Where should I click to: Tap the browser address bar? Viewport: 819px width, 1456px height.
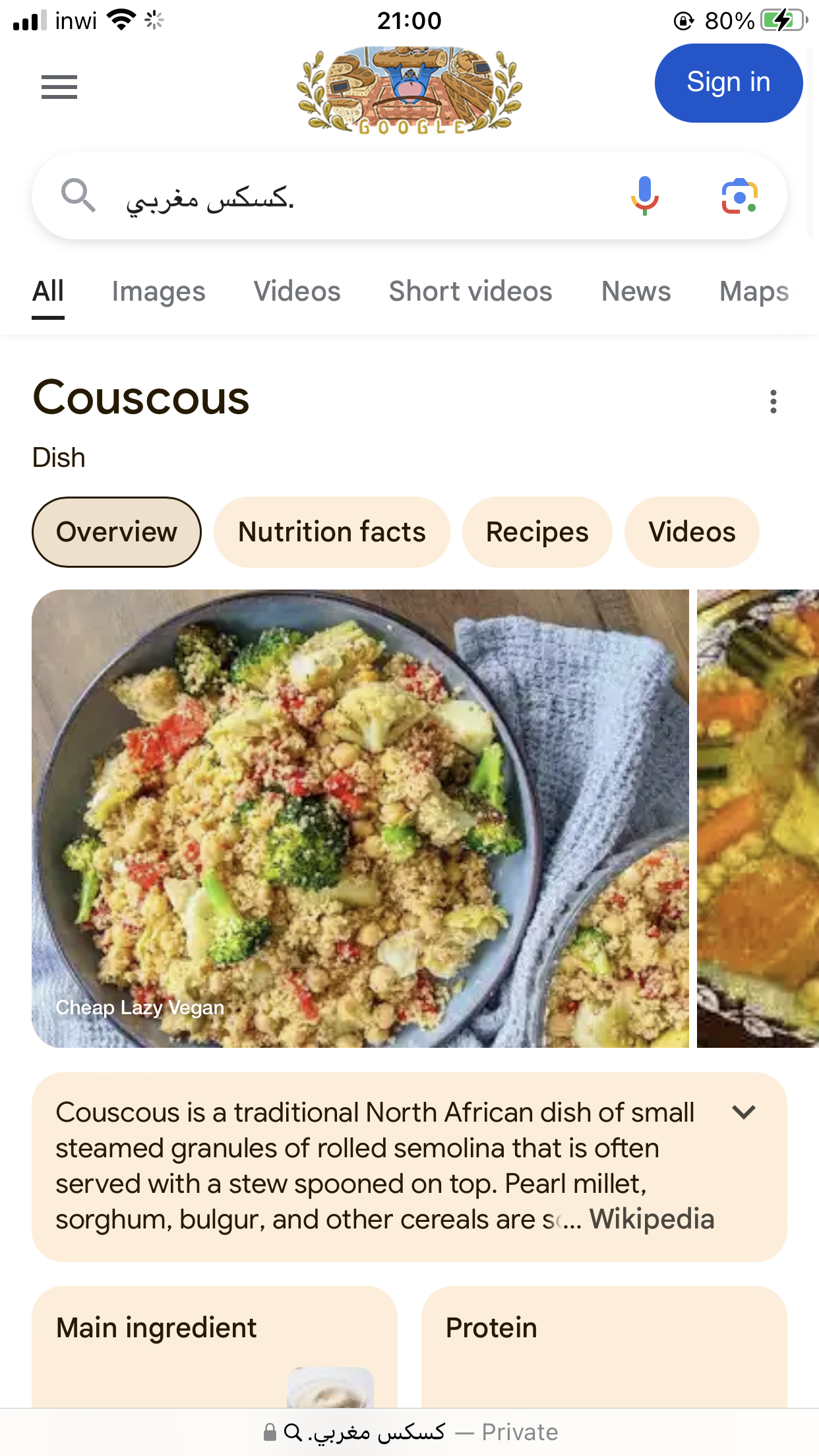409,1432
